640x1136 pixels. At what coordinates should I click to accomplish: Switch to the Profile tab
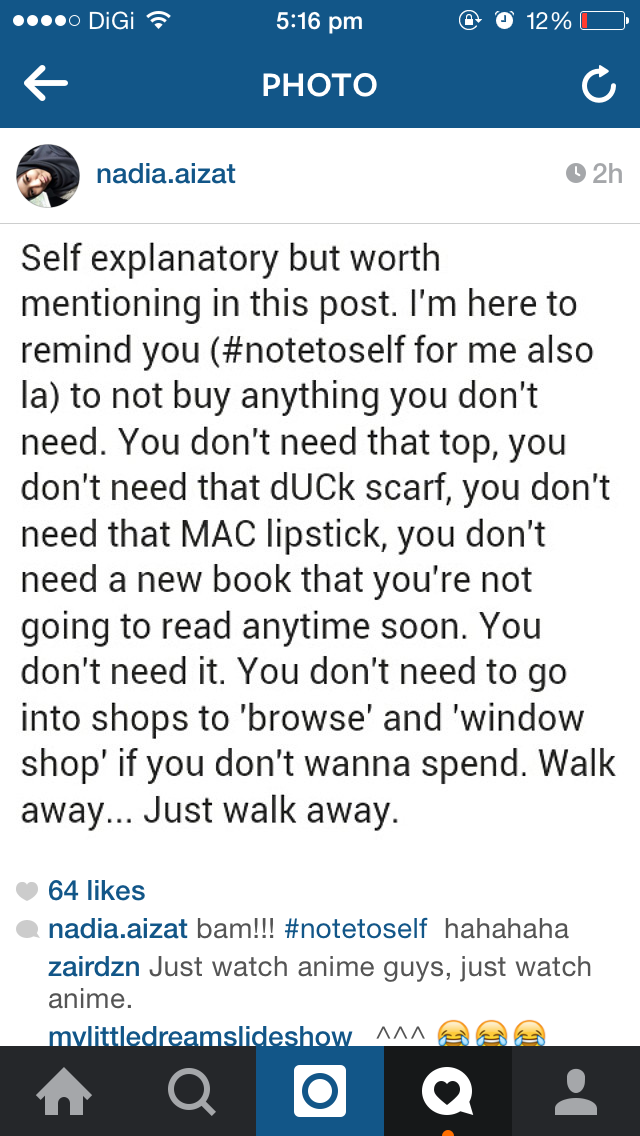(576, 1091)
